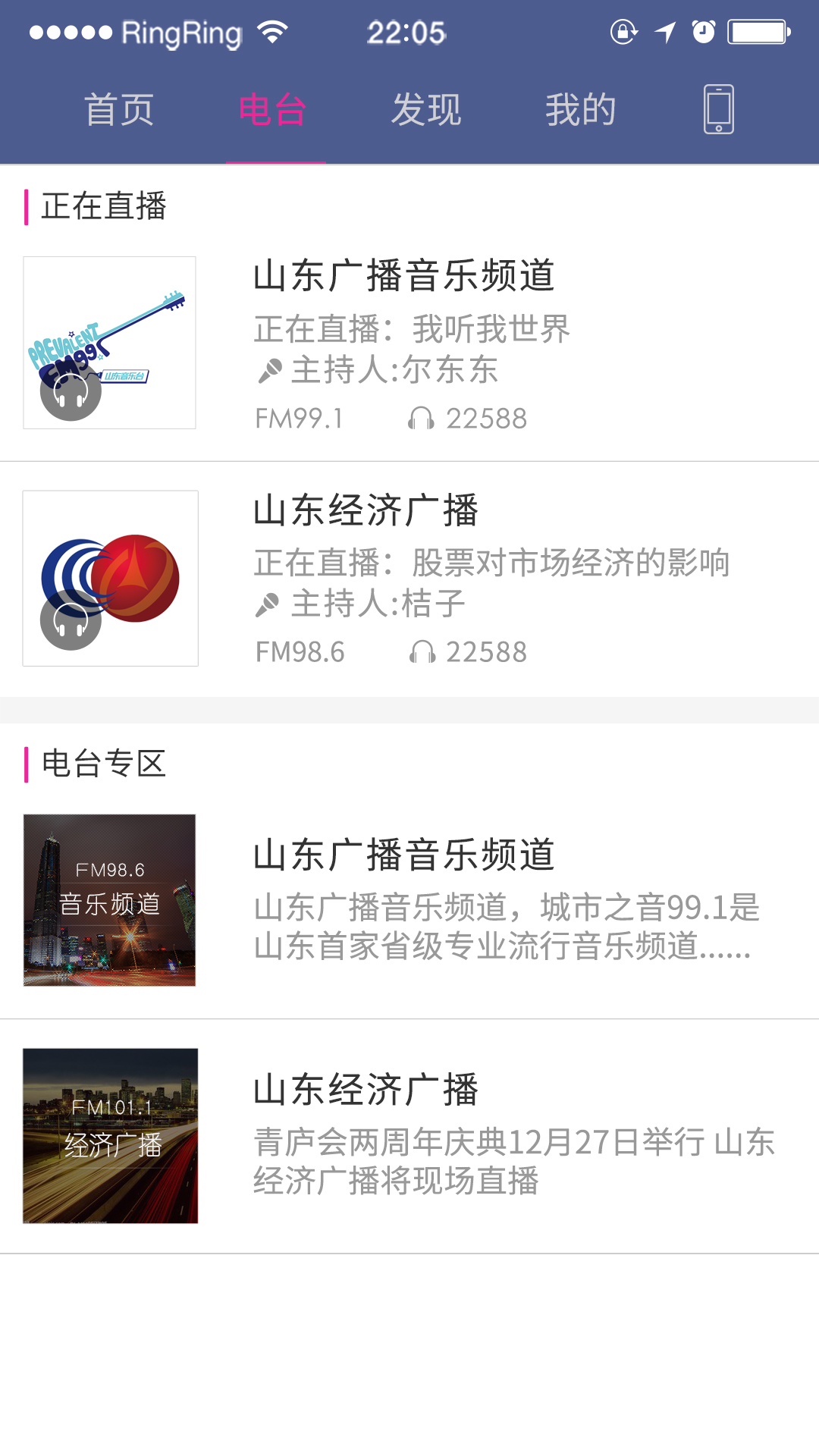Tap the microphone icon next to host 桔子
The height and width of the screenshot is (1456, 819).
tap(267, 604)
